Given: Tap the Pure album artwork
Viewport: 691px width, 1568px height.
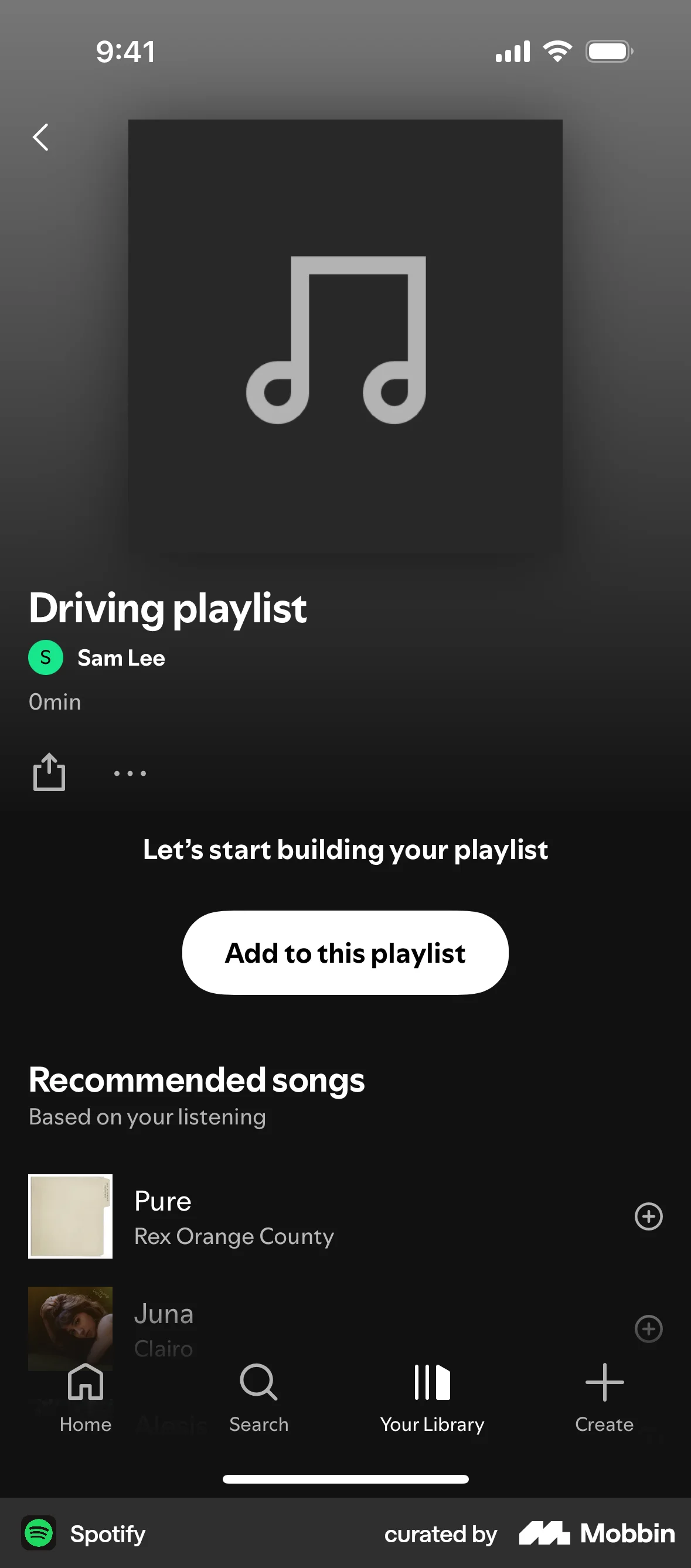Looking at the screenshot, I should tap(70, 1217).
